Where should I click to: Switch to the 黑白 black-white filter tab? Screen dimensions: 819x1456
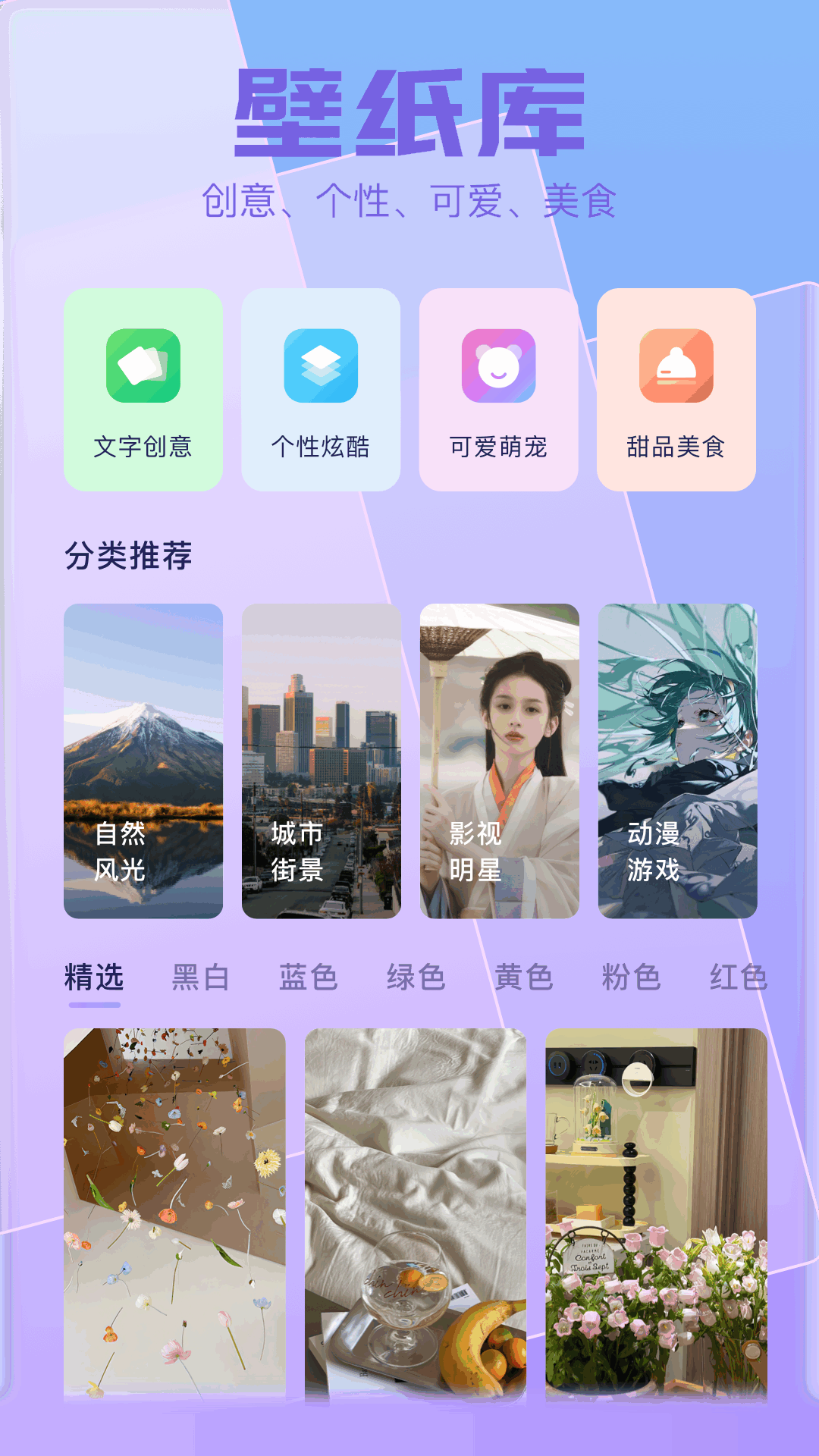click(x=200, y=977)
